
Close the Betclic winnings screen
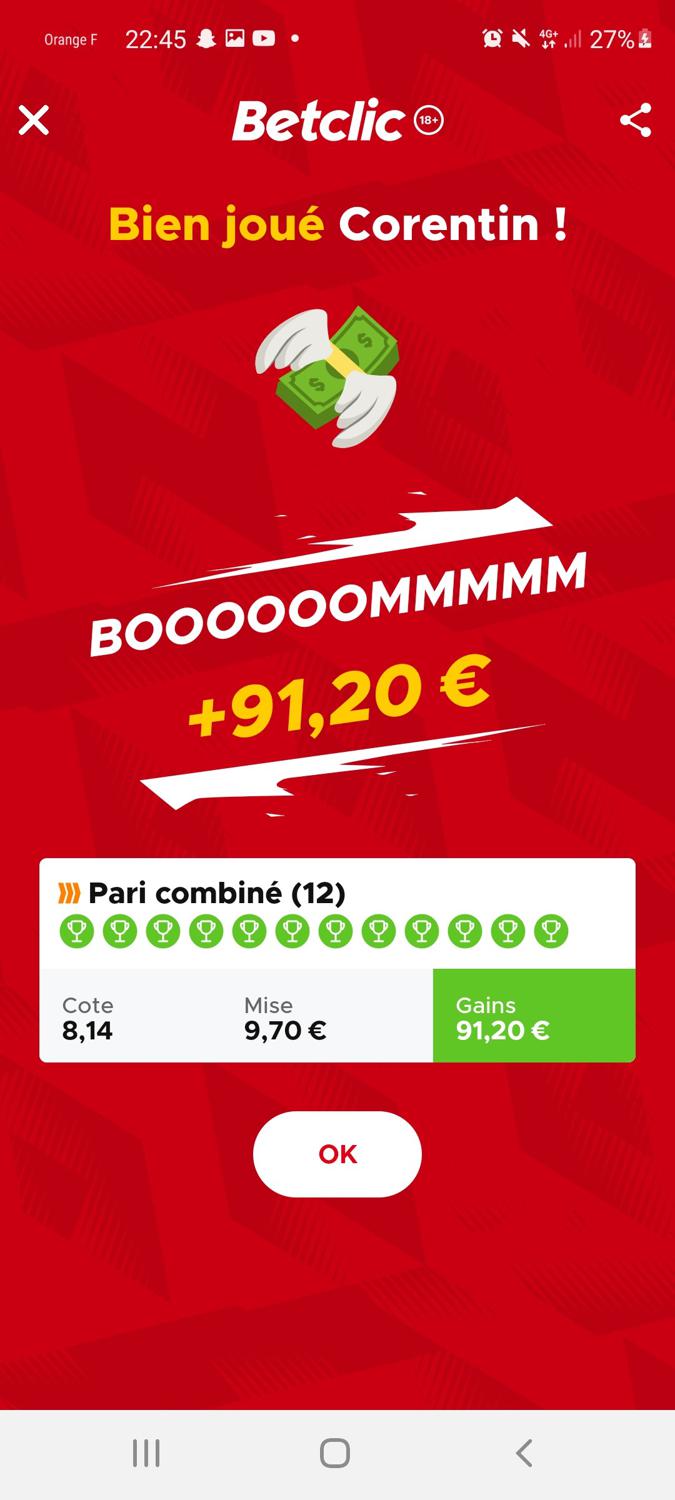34,121
